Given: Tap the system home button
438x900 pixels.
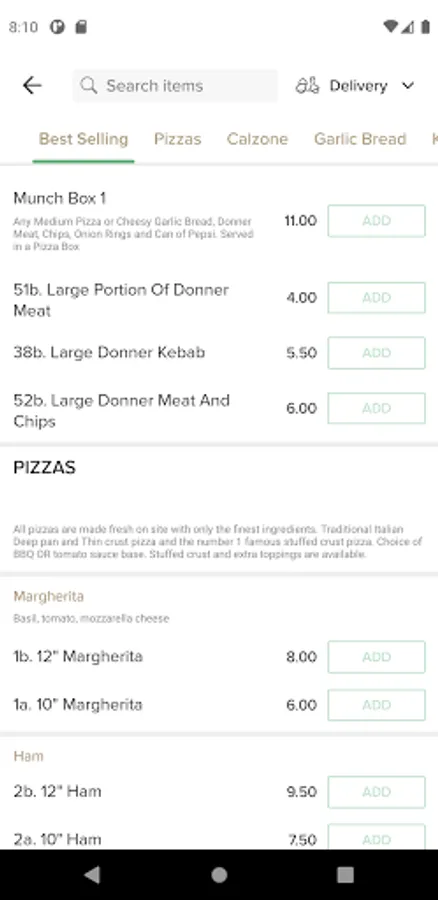Looking at the screenshot, I should click(x=219, y=875).
